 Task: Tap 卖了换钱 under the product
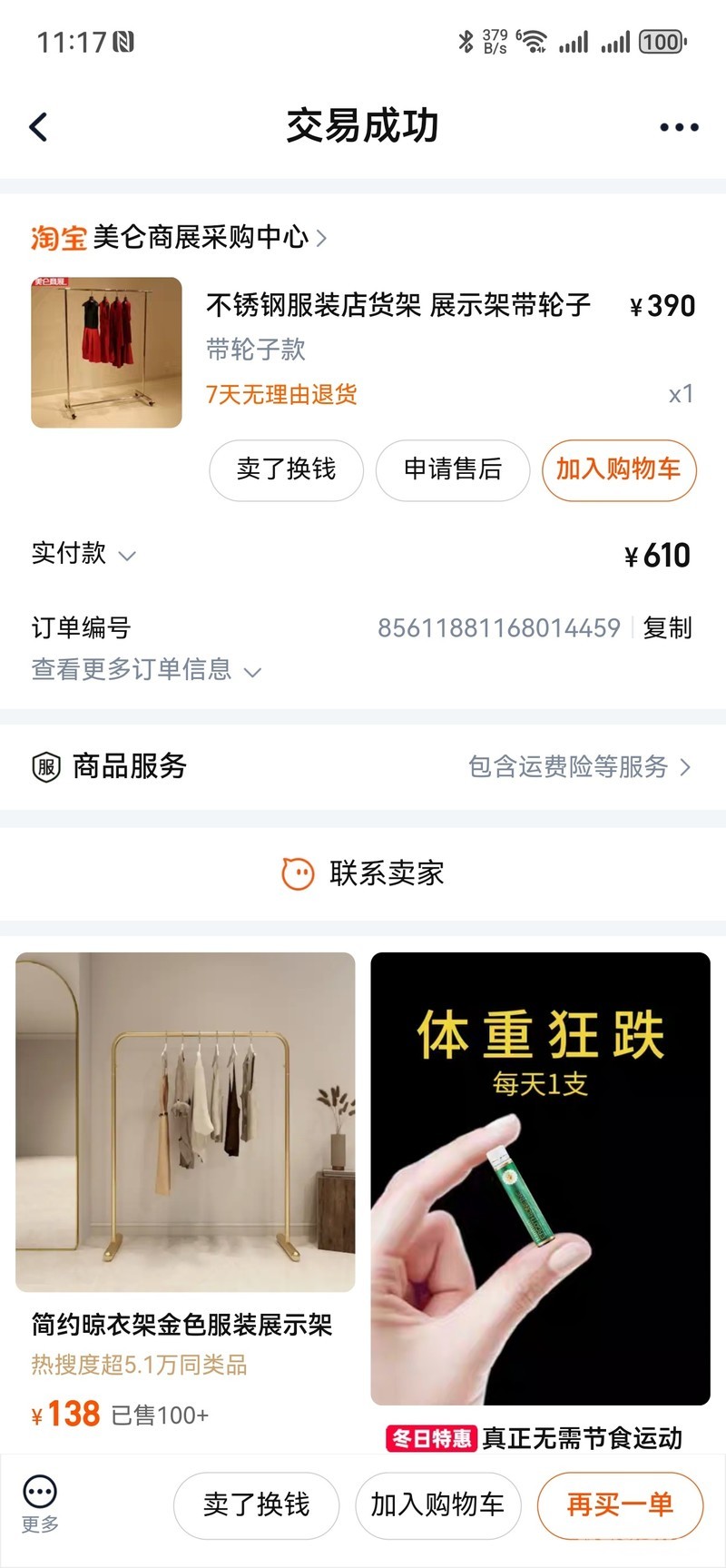pos(286,469)
